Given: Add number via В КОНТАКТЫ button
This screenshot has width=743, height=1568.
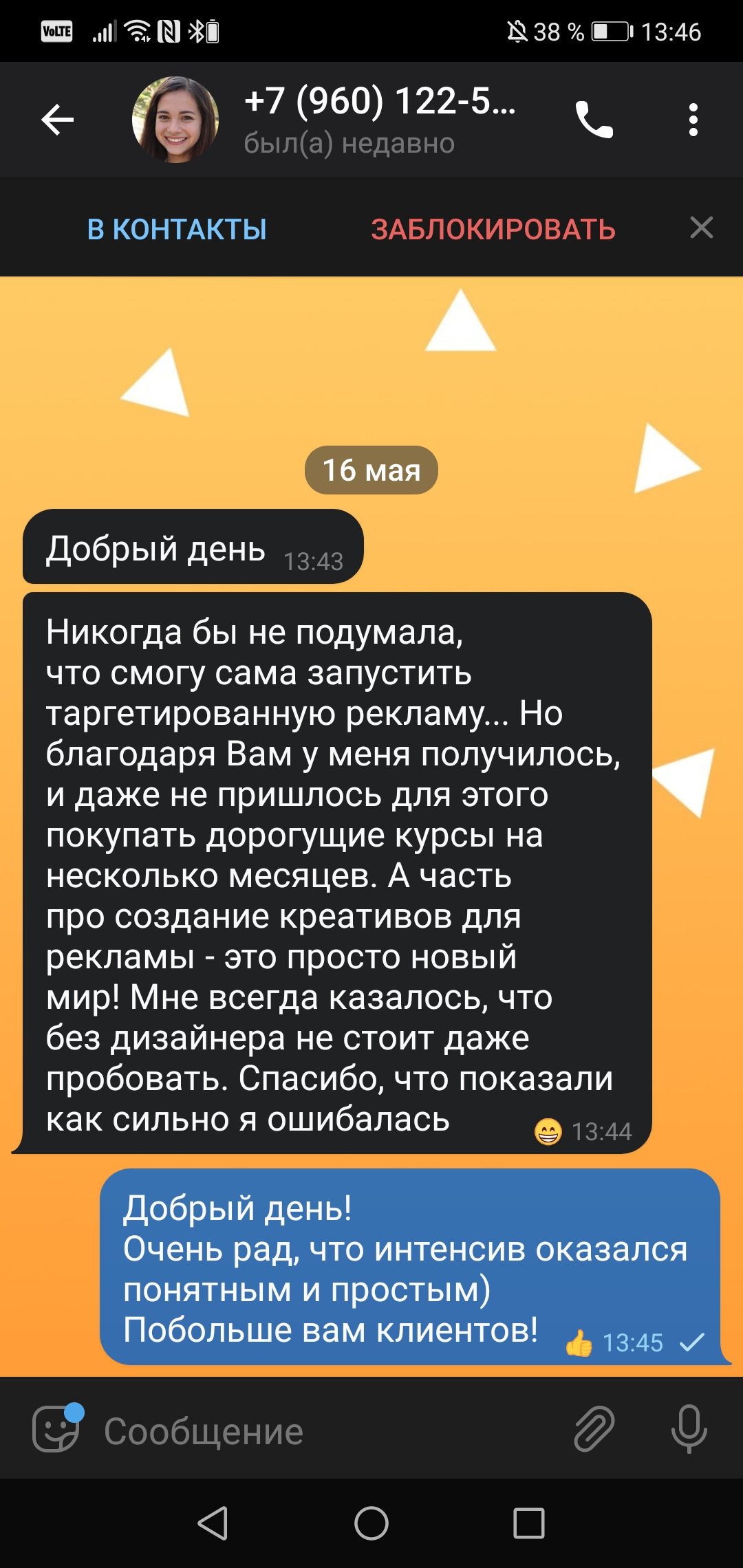Looking at the screenshot, I should pyautogui.click(x=177, y=230).
